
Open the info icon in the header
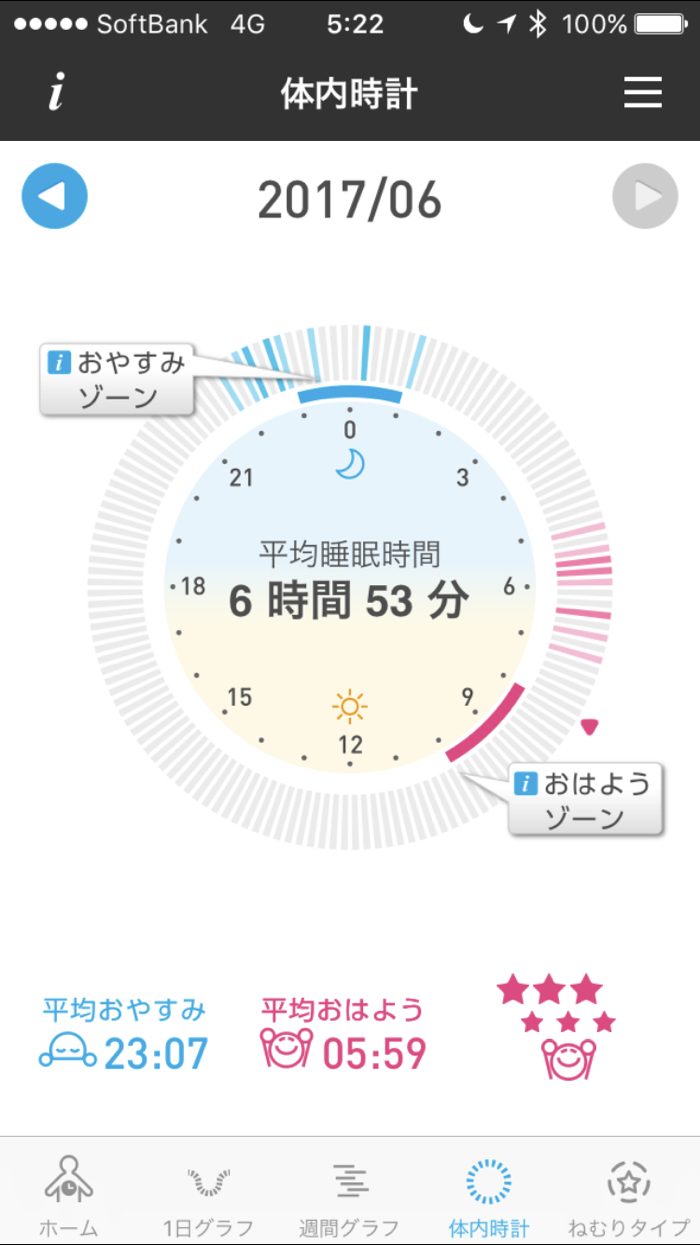point(57,94)
